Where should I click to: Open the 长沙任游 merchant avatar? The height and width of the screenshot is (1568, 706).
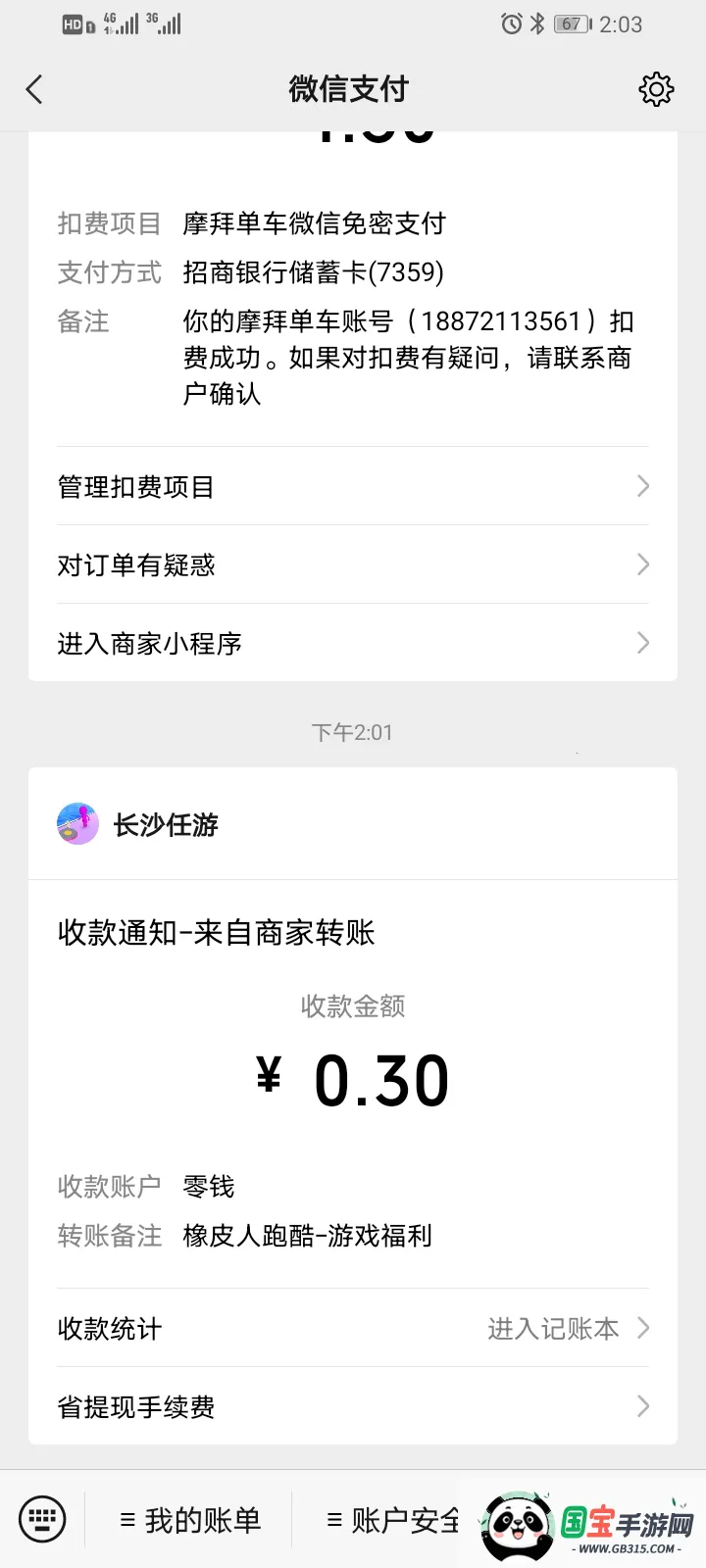pyautogui.click(x=77, y=824)
